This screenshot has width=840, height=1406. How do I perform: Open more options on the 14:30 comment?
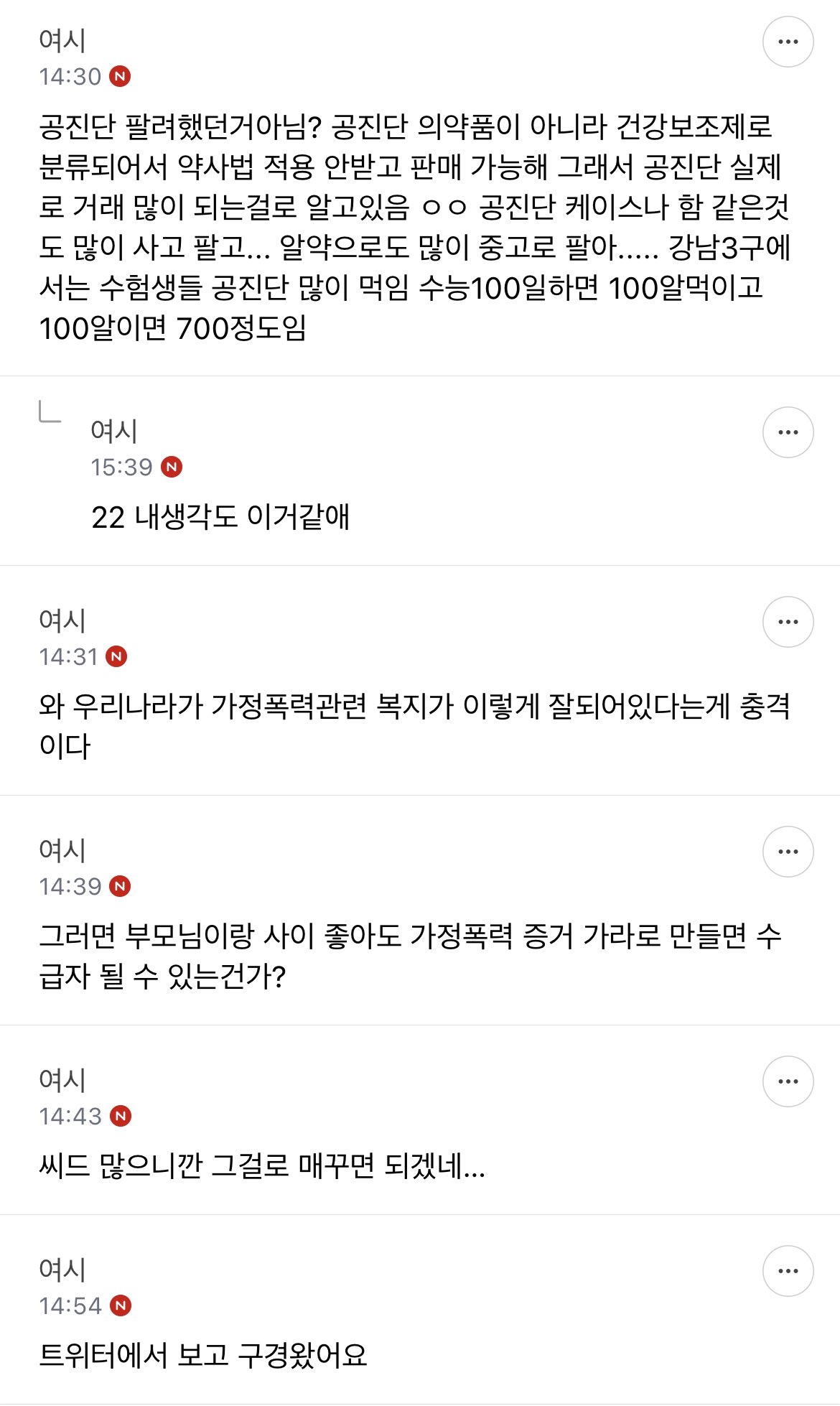point(788,42)
